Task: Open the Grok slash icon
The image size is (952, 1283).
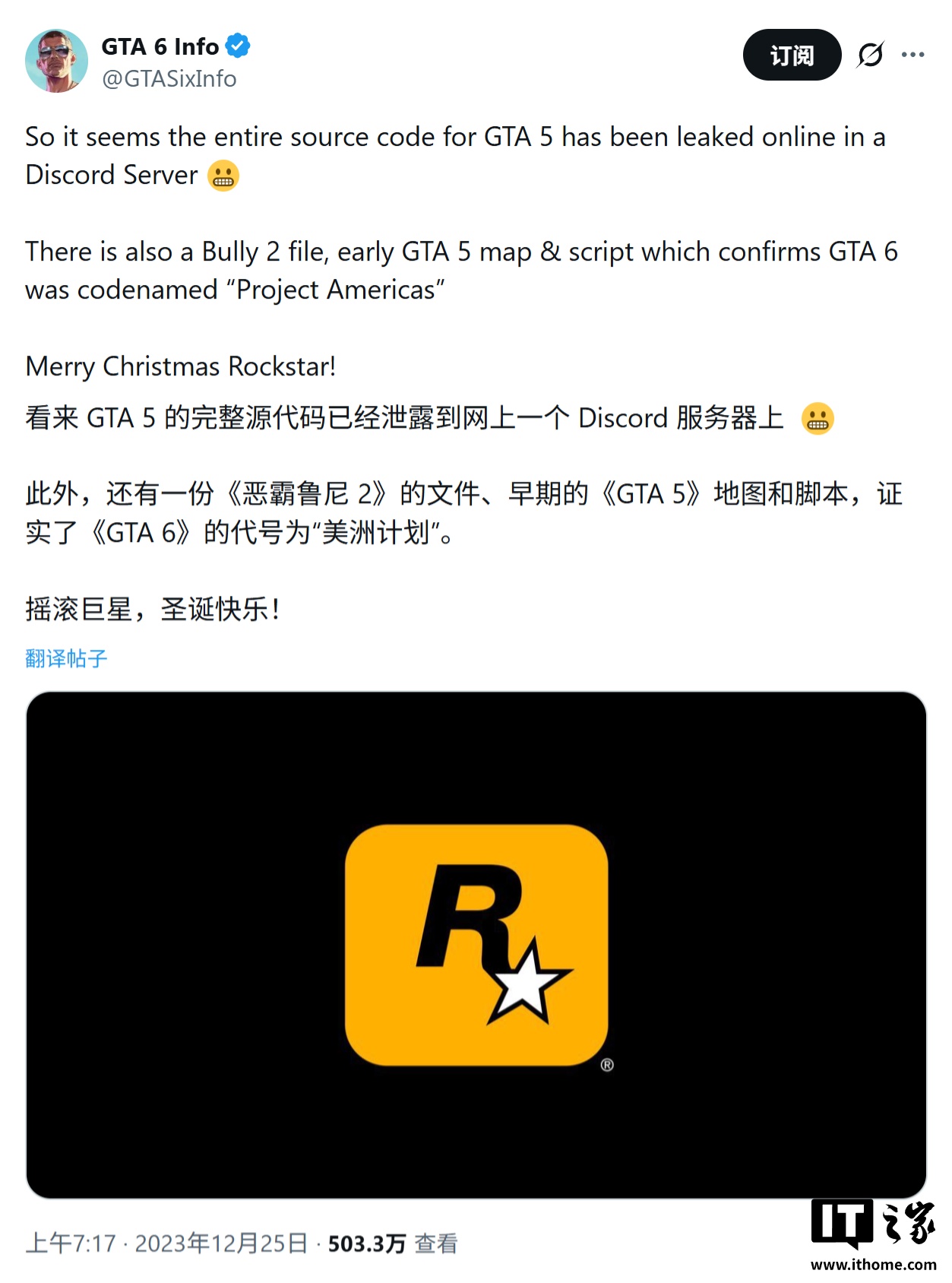Action: (870, 55)
